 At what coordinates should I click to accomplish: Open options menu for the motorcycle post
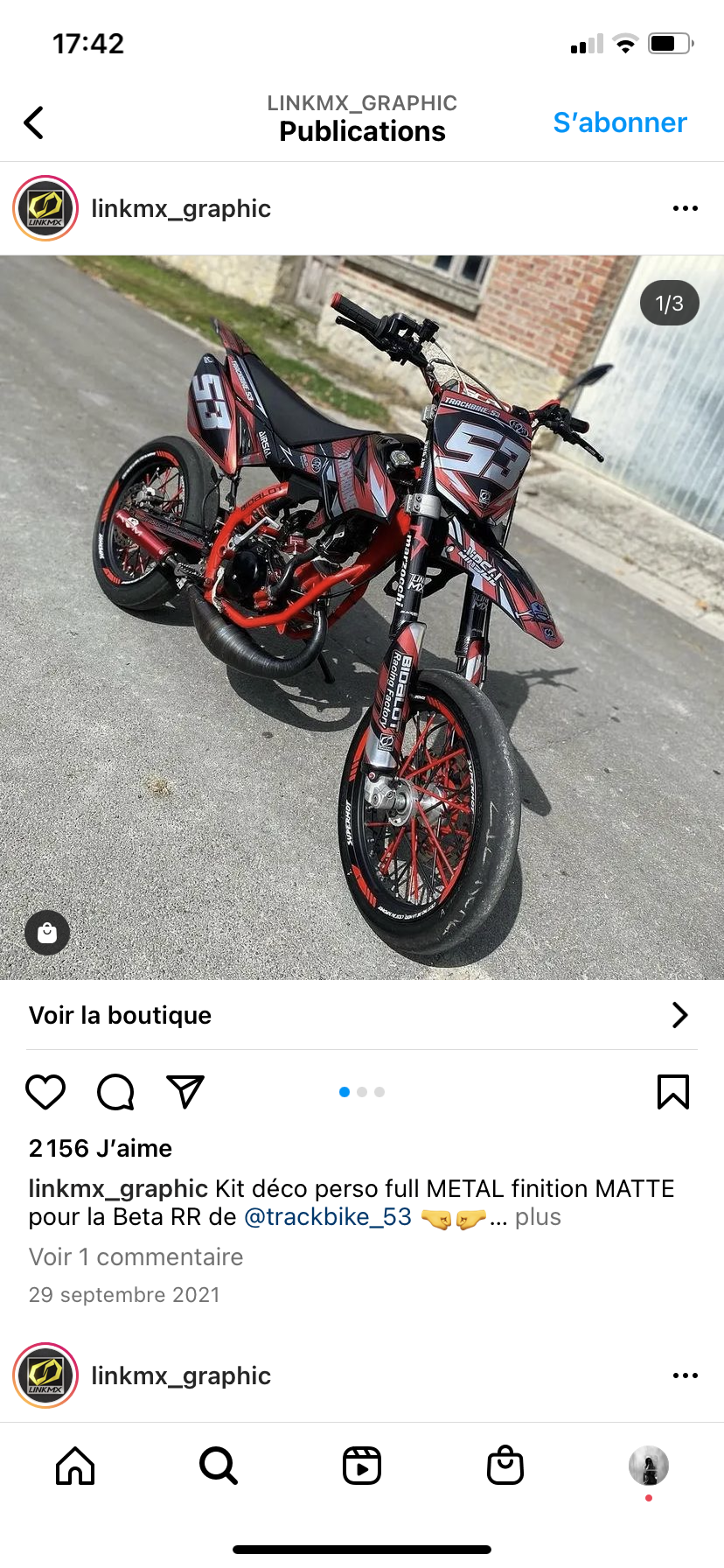[685, 208]
